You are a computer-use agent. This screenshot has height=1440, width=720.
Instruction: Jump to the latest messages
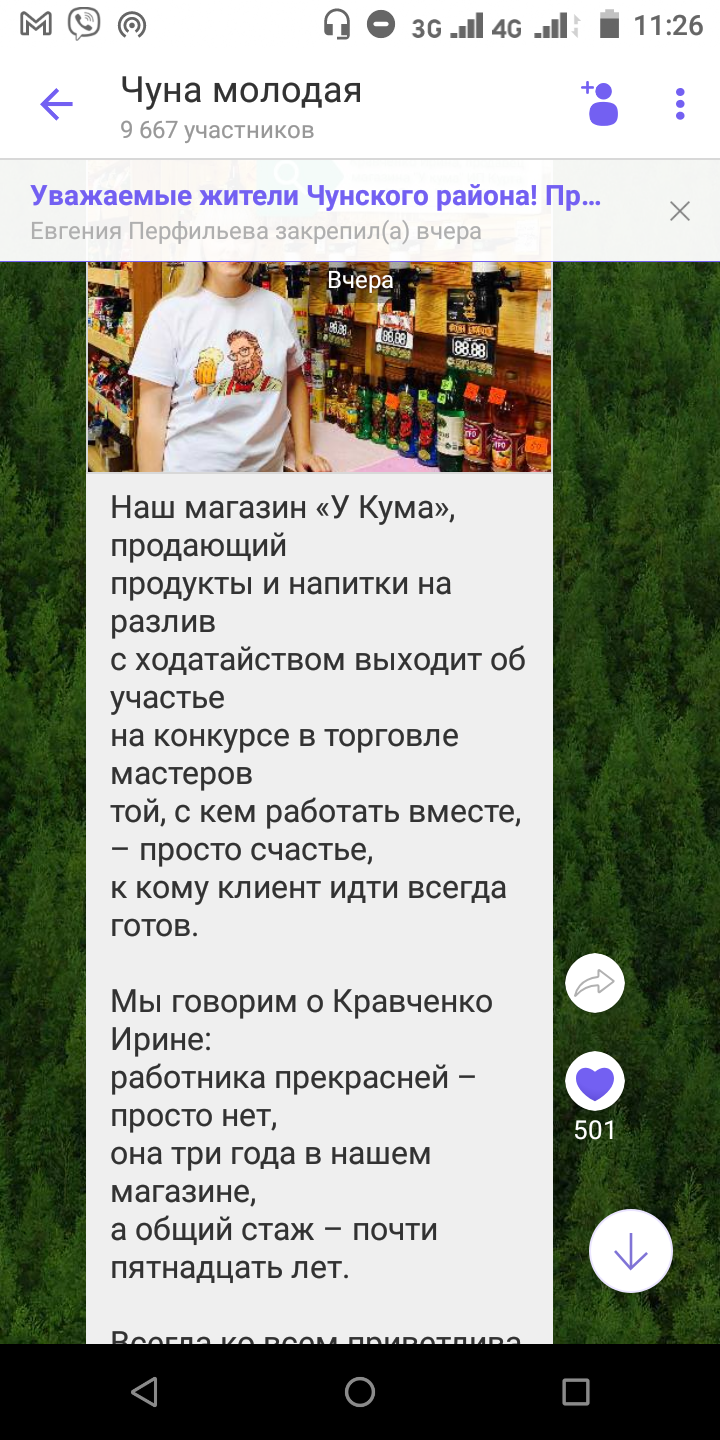pyautogui.click(x=630, y=1251)
